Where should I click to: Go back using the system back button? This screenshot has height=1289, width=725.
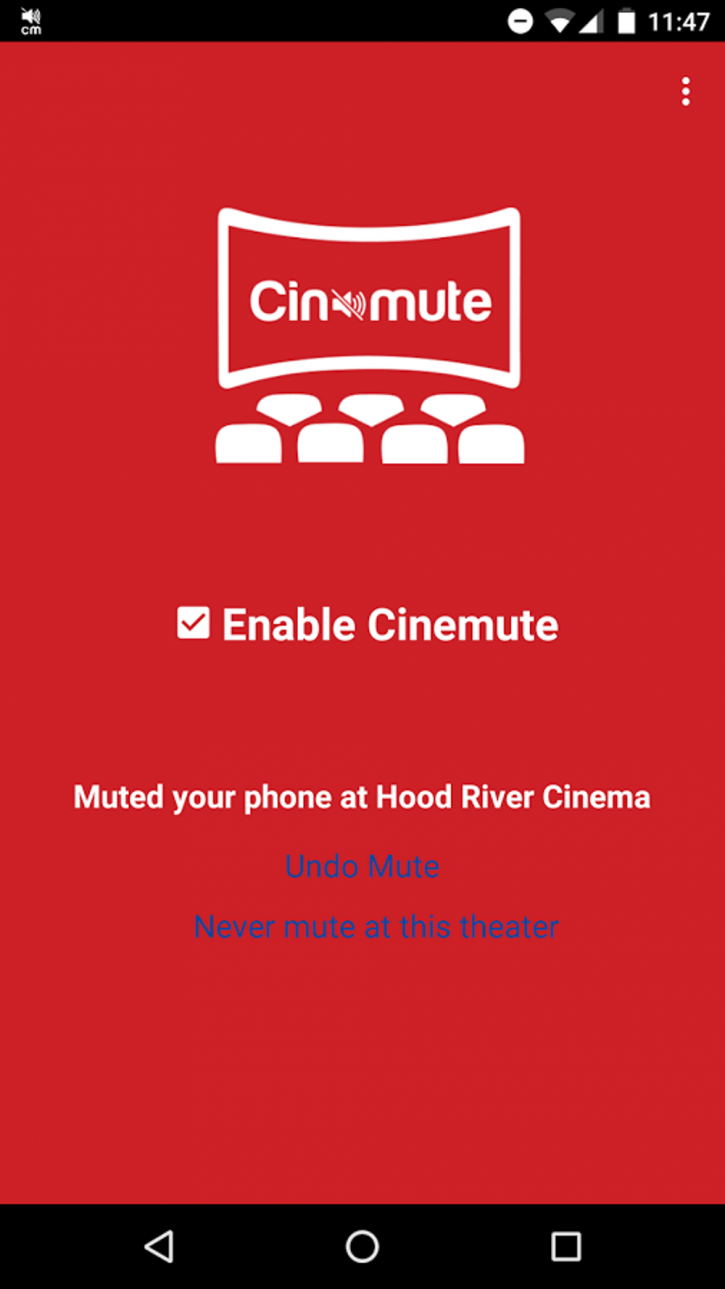point(159,1246)
